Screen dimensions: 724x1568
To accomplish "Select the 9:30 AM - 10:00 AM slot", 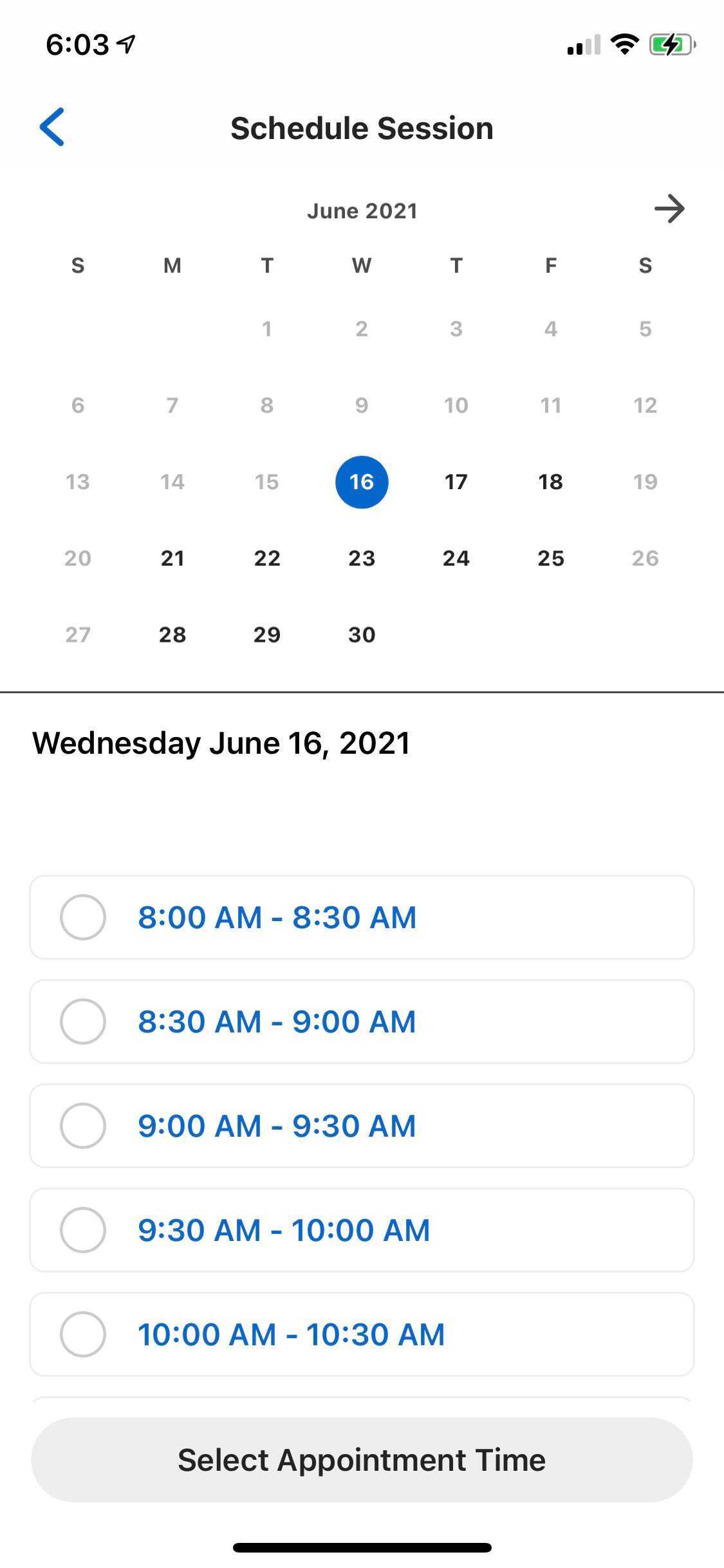I will click(362, 1230).
